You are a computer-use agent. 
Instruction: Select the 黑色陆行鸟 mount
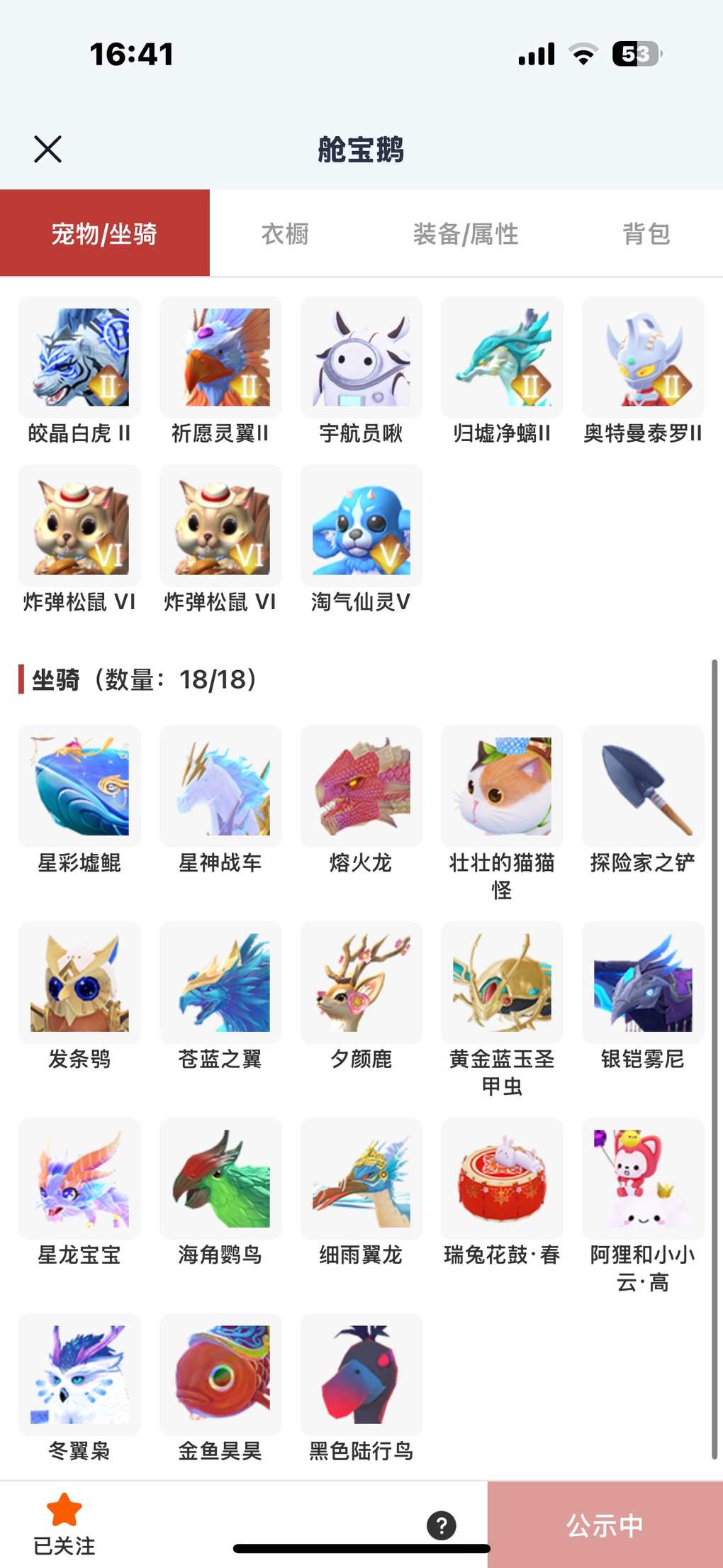(361, 1374)
